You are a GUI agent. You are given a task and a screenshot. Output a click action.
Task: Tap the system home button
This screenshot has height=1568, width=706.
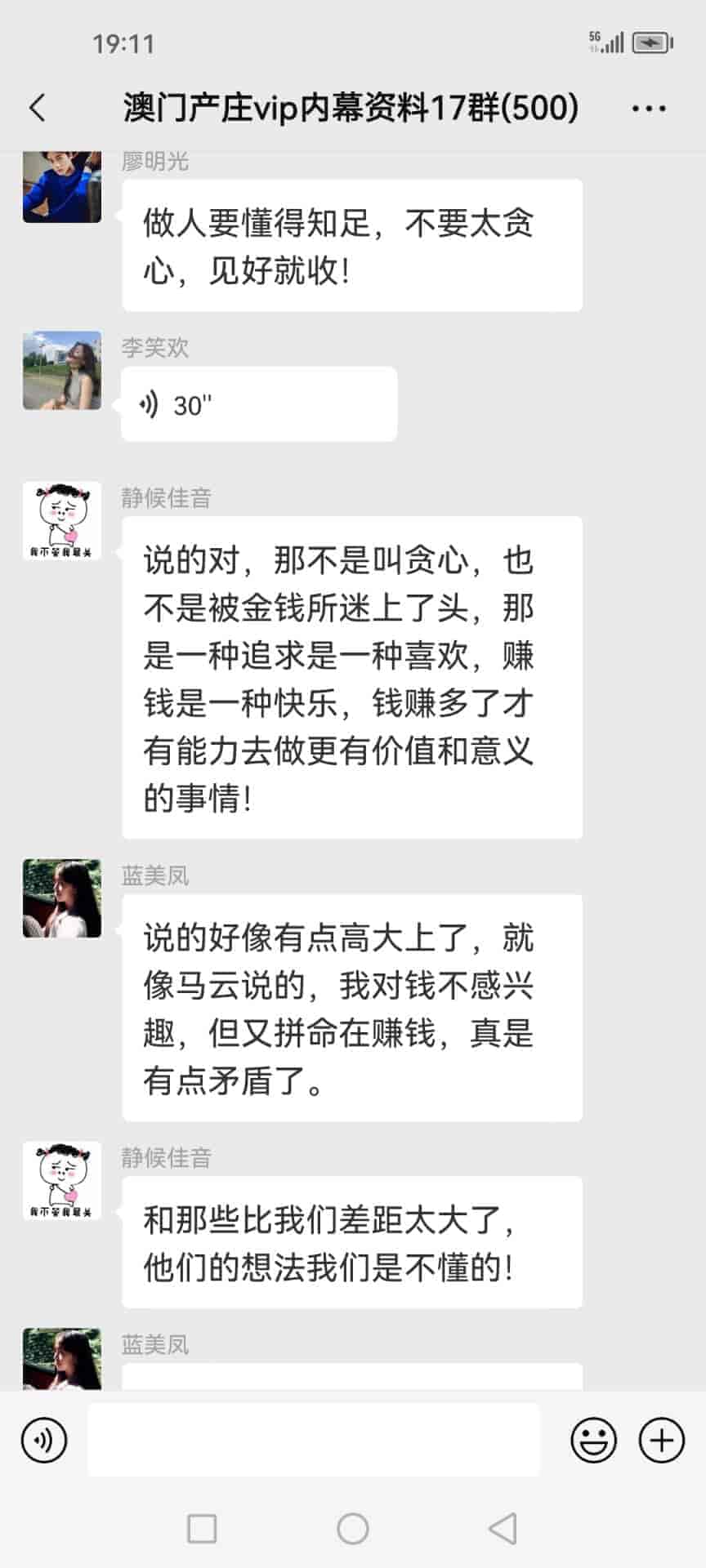coord(353,1529)
